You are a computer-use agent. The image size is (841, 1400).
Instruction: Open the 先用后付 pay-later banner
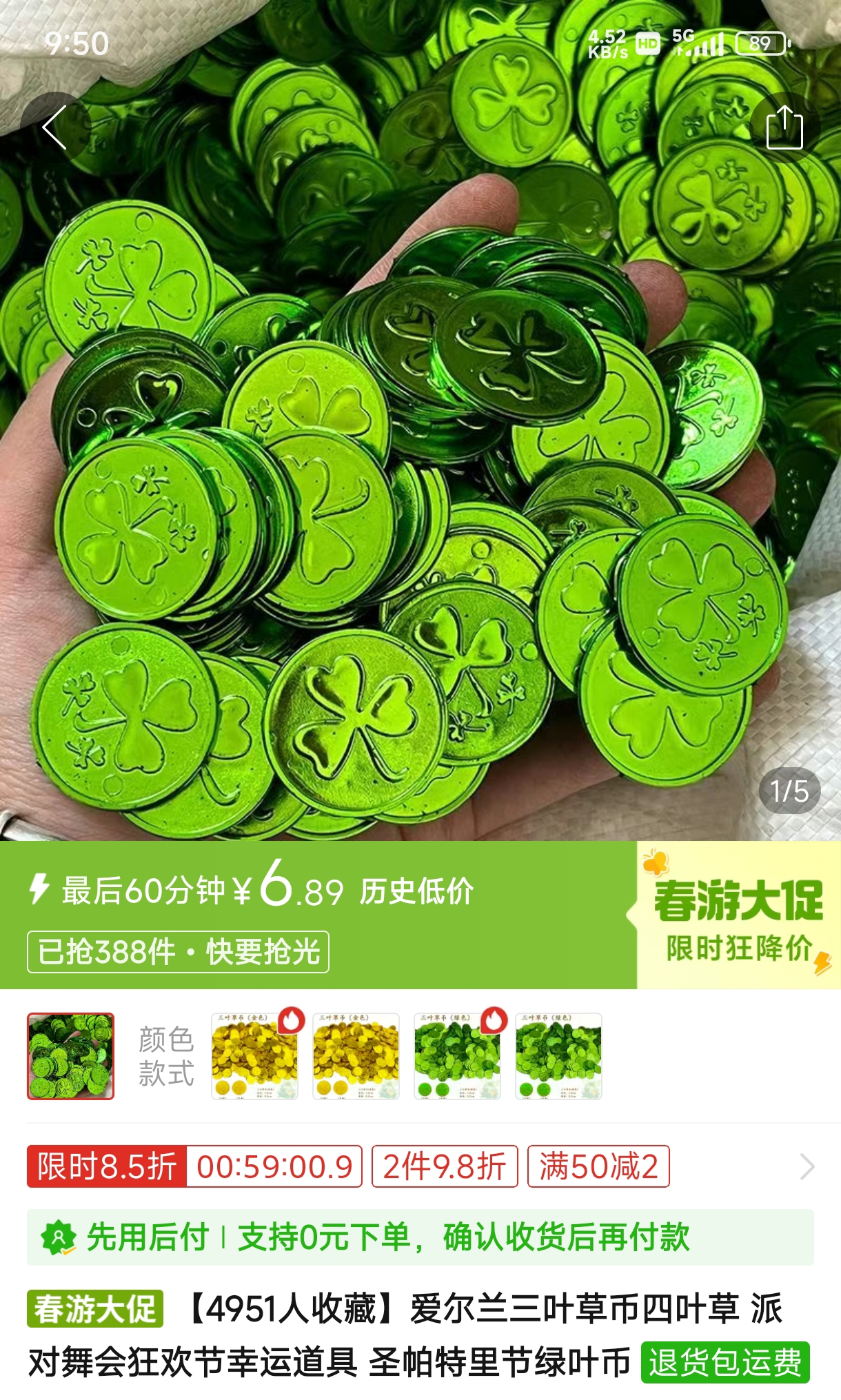[x=420, y=1237]
